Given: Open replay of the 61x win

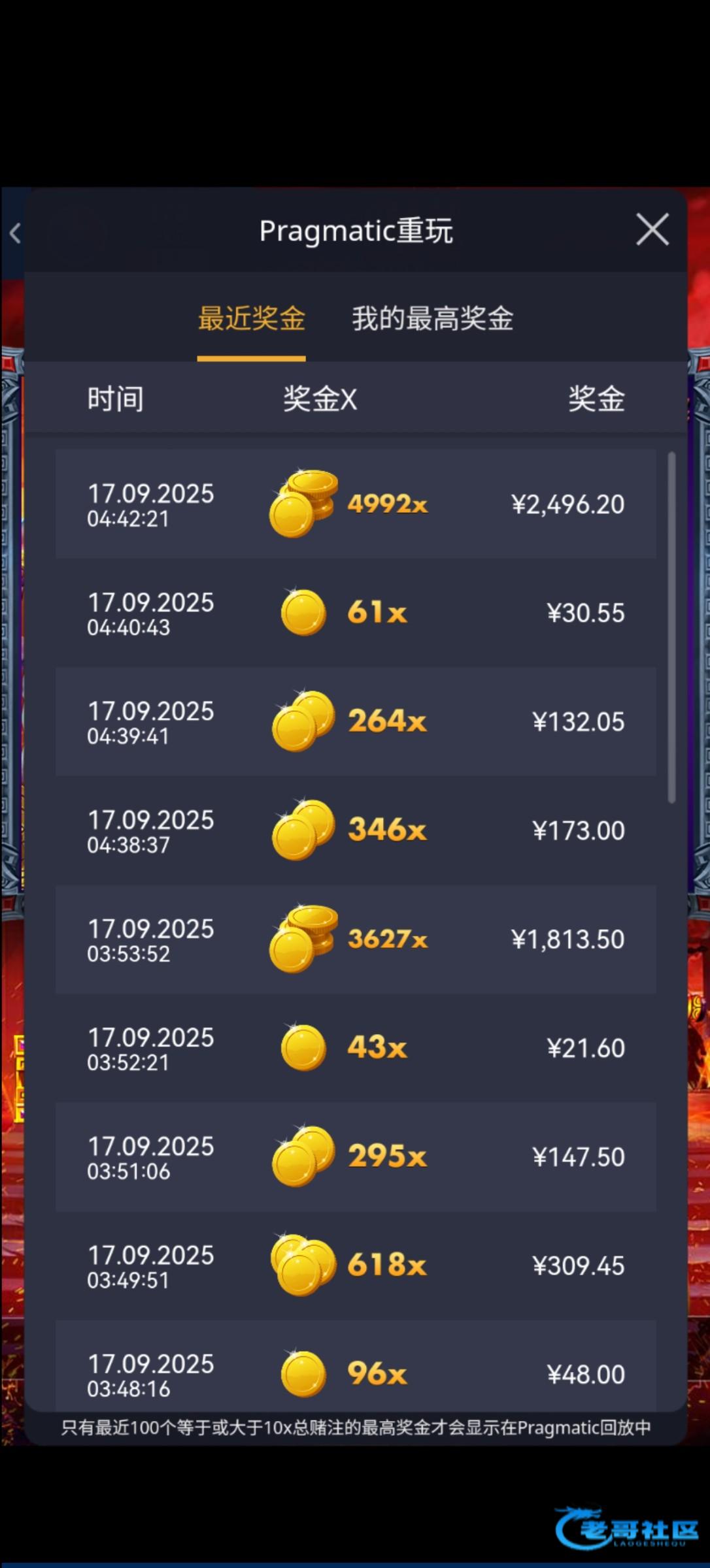Looking at the screenshot, I should [x=356, y=613].
